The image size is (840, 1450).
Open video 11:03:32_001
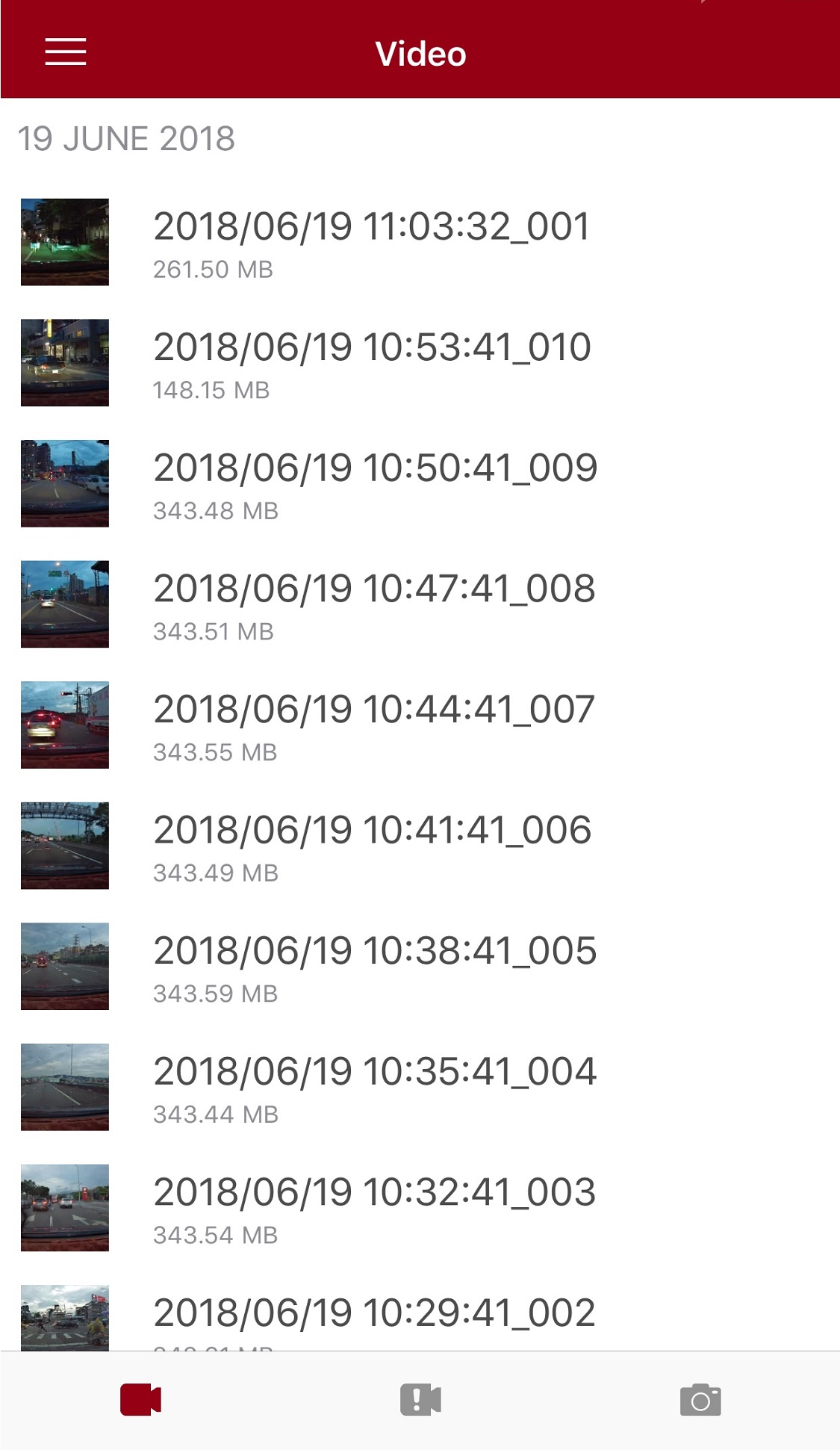[x=420, y=242]
